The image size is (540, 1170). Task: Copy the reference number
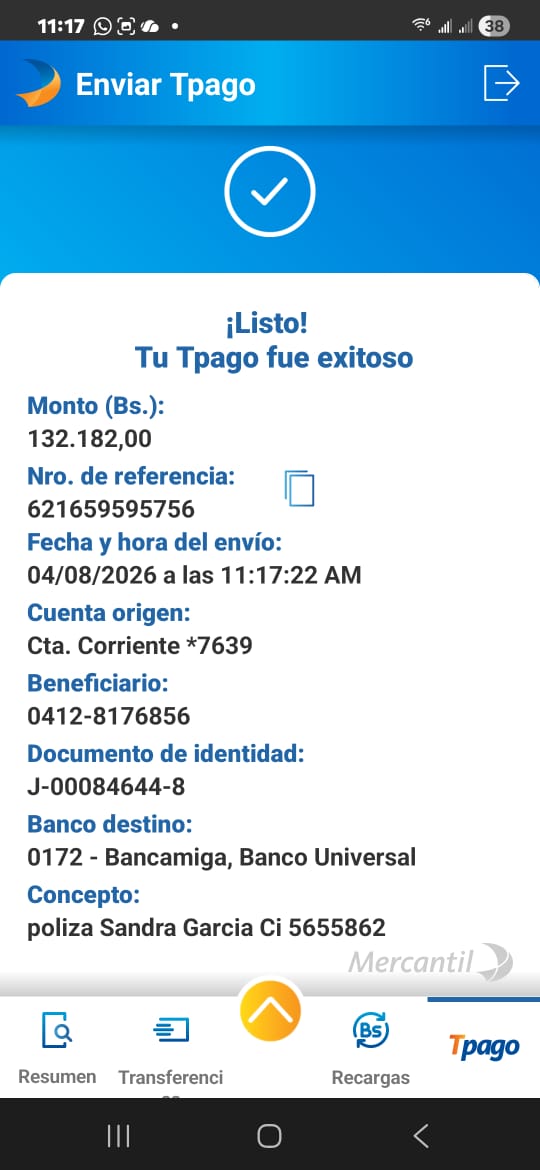pos(299,489)
